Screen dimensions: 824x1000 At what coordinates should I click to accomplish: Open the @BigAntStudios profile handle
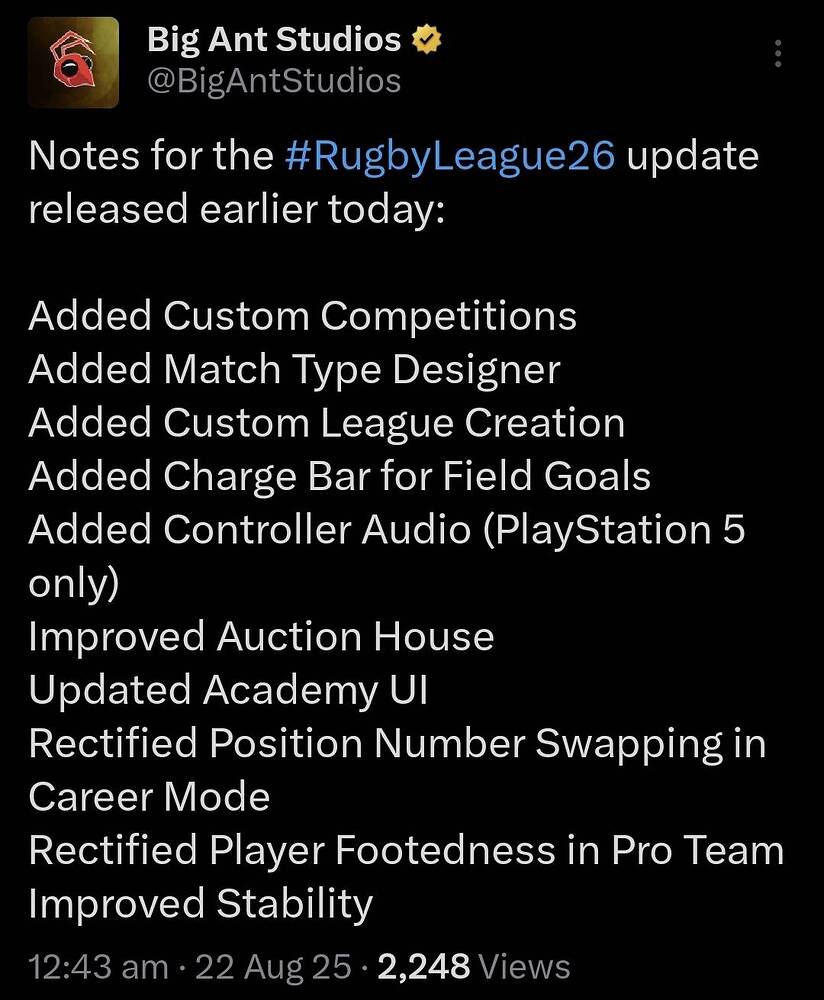(273, 80)
